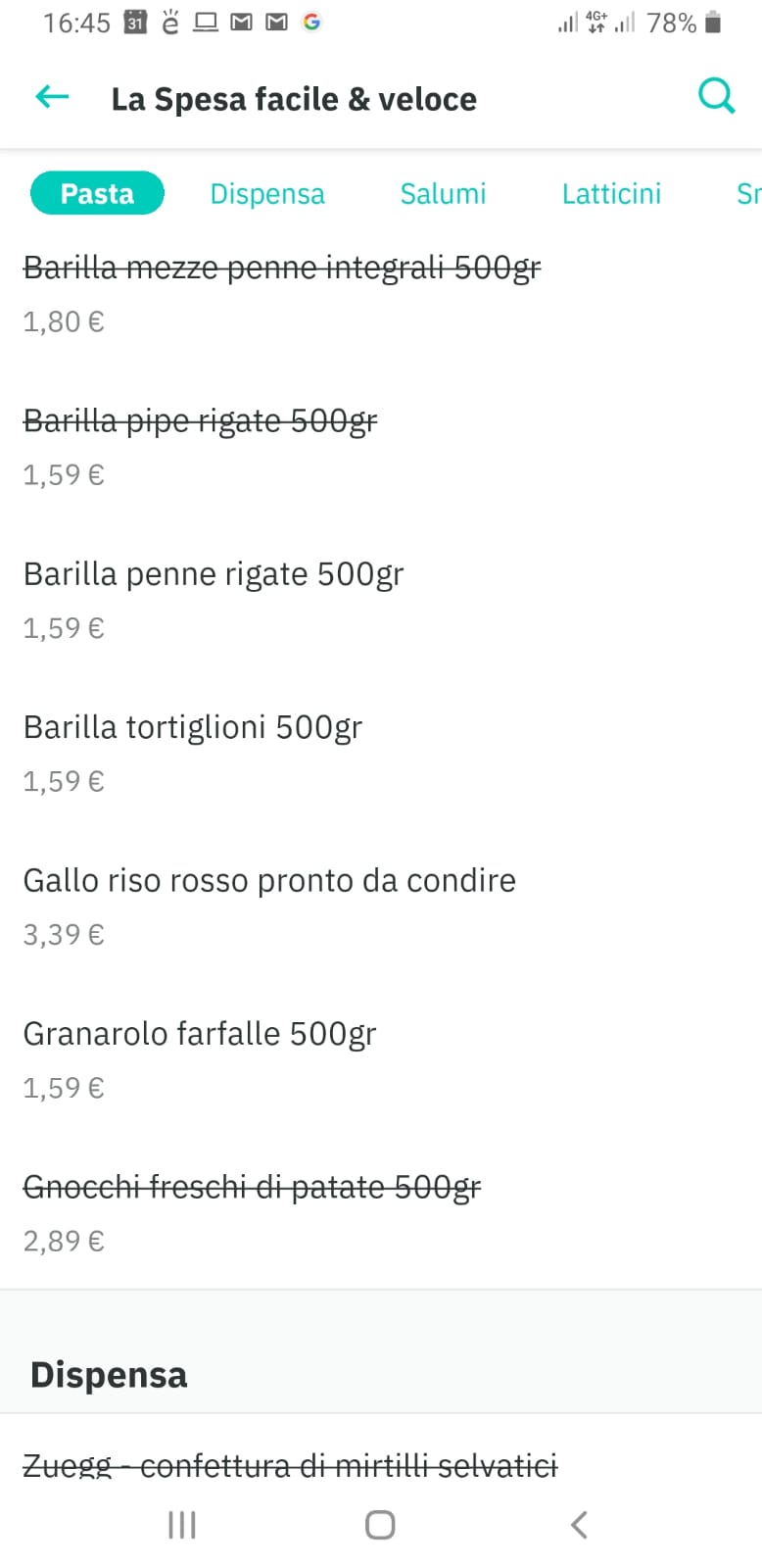The image size is (762, 1568).
Task: Go back using the teal arrow
Action: point(52,97)
